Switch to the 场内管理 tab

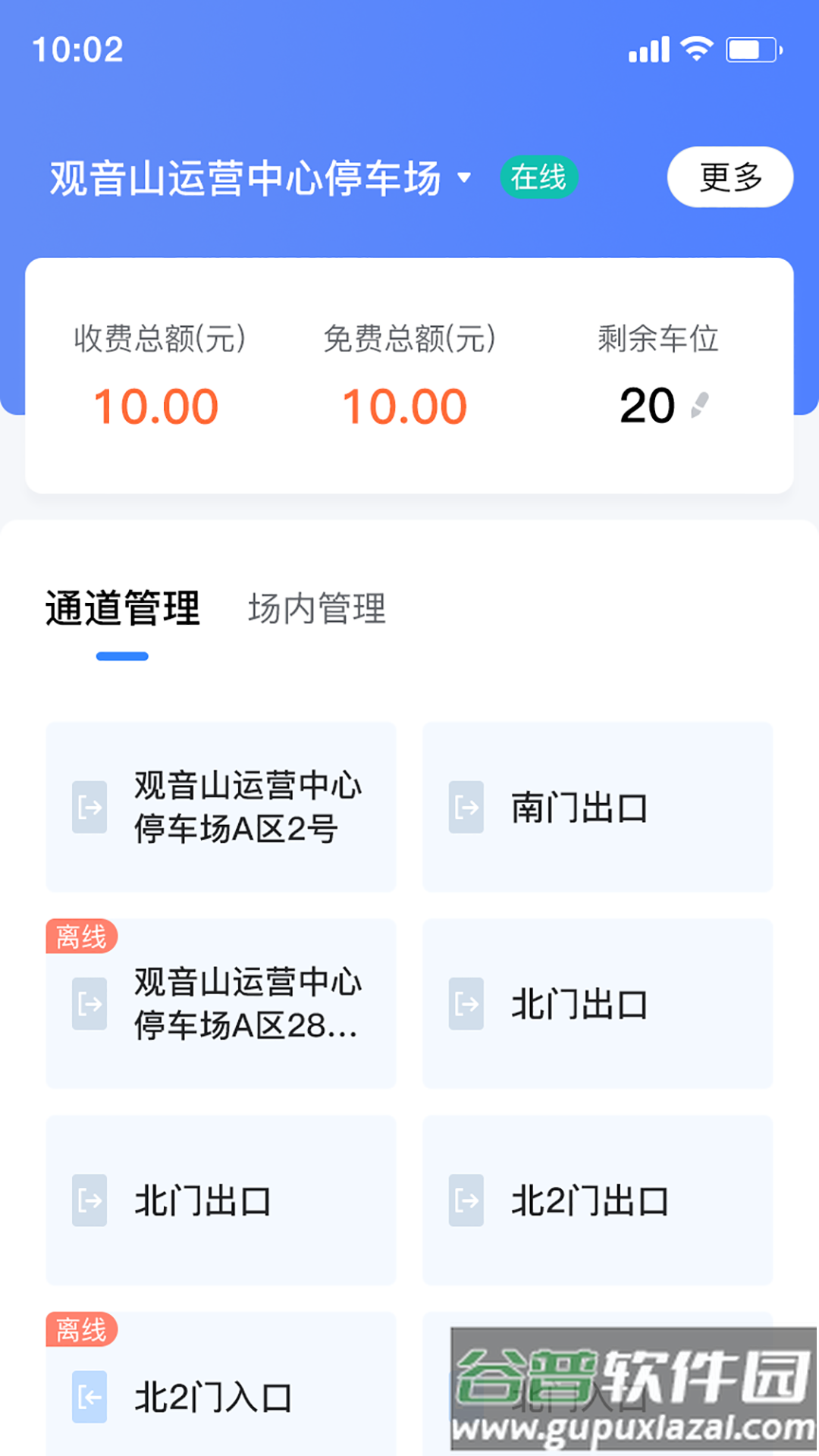[316, 608]
